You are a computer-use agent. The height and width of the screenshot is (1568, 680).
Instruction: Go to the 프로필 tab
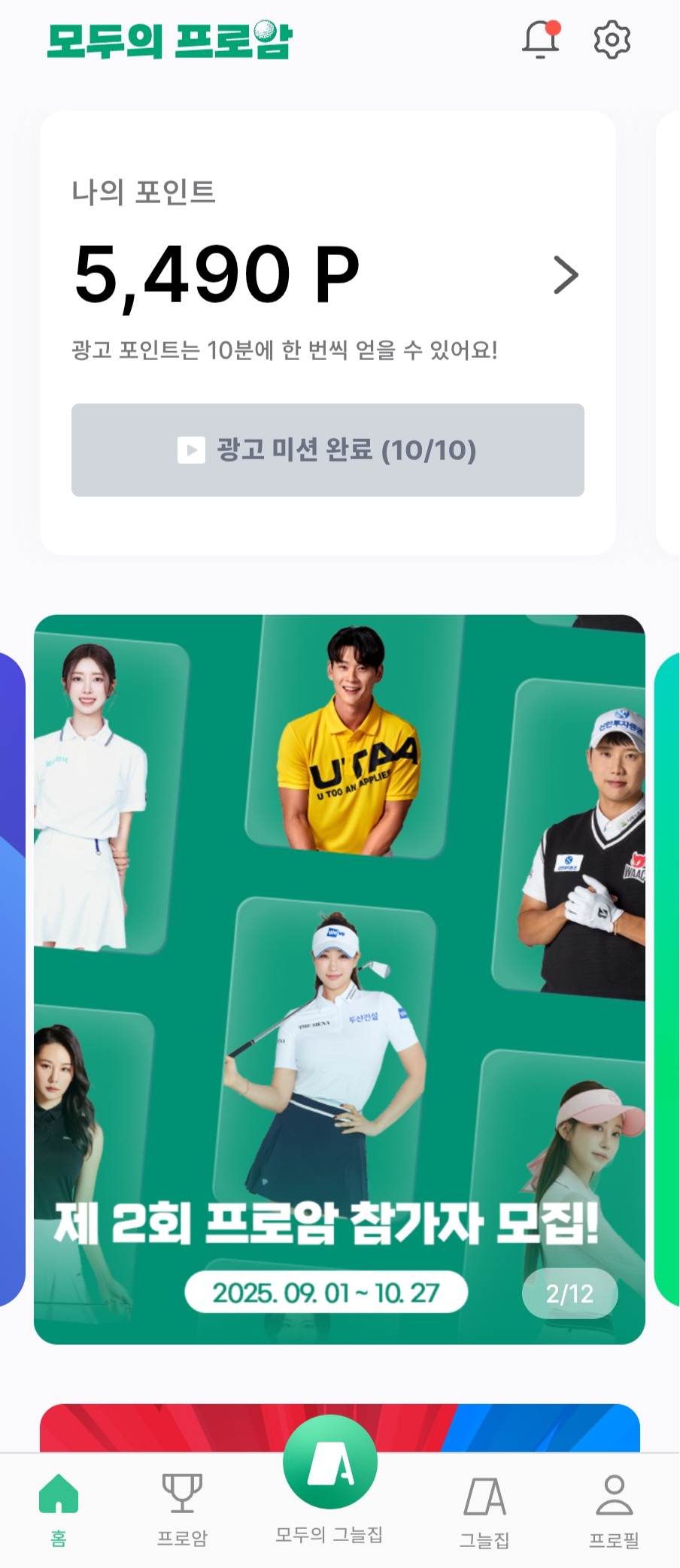614,1509
